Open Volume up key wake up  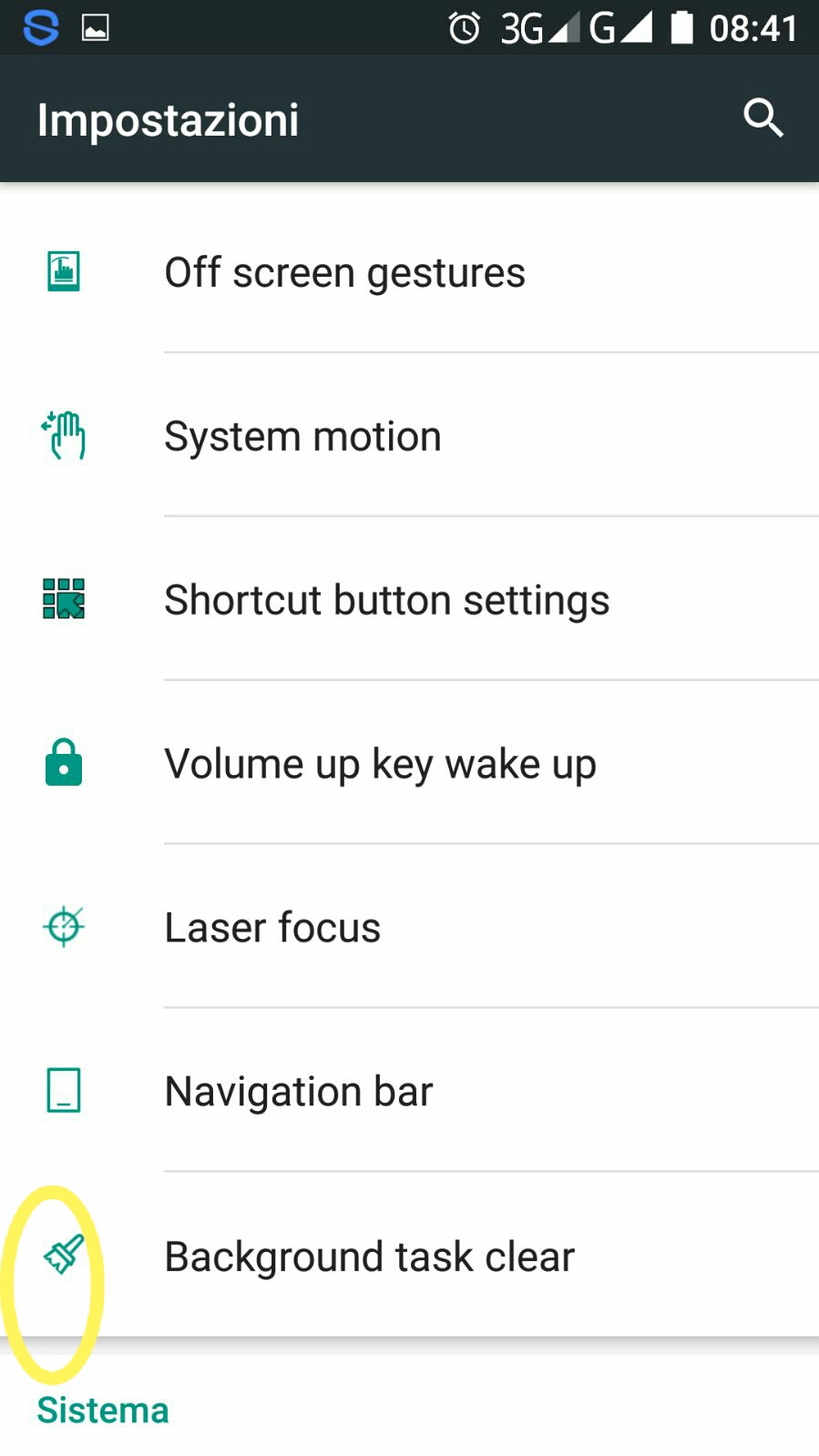[409, 763]
